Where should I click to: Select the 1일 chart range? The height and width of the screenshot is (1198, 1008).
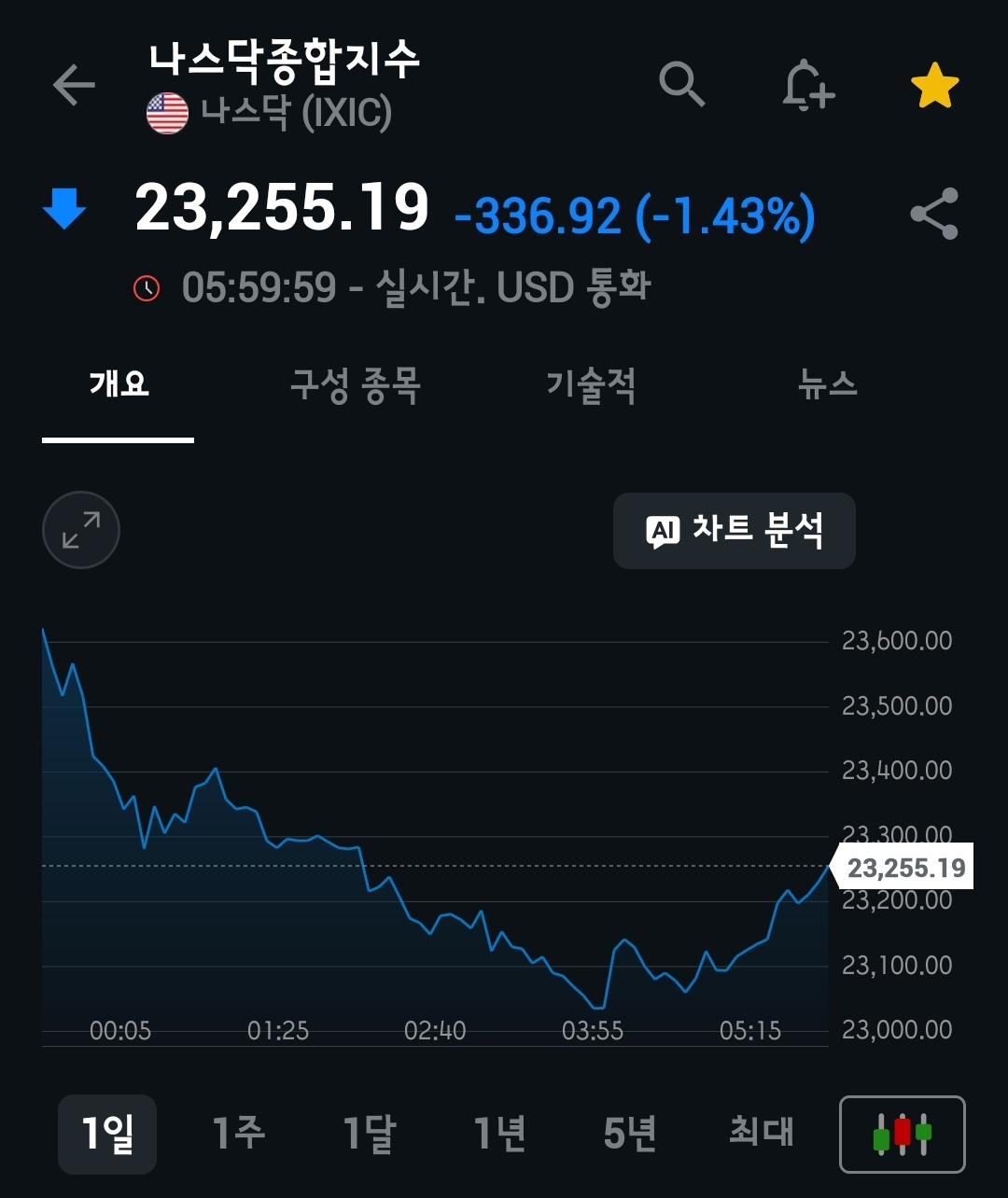107,1134
